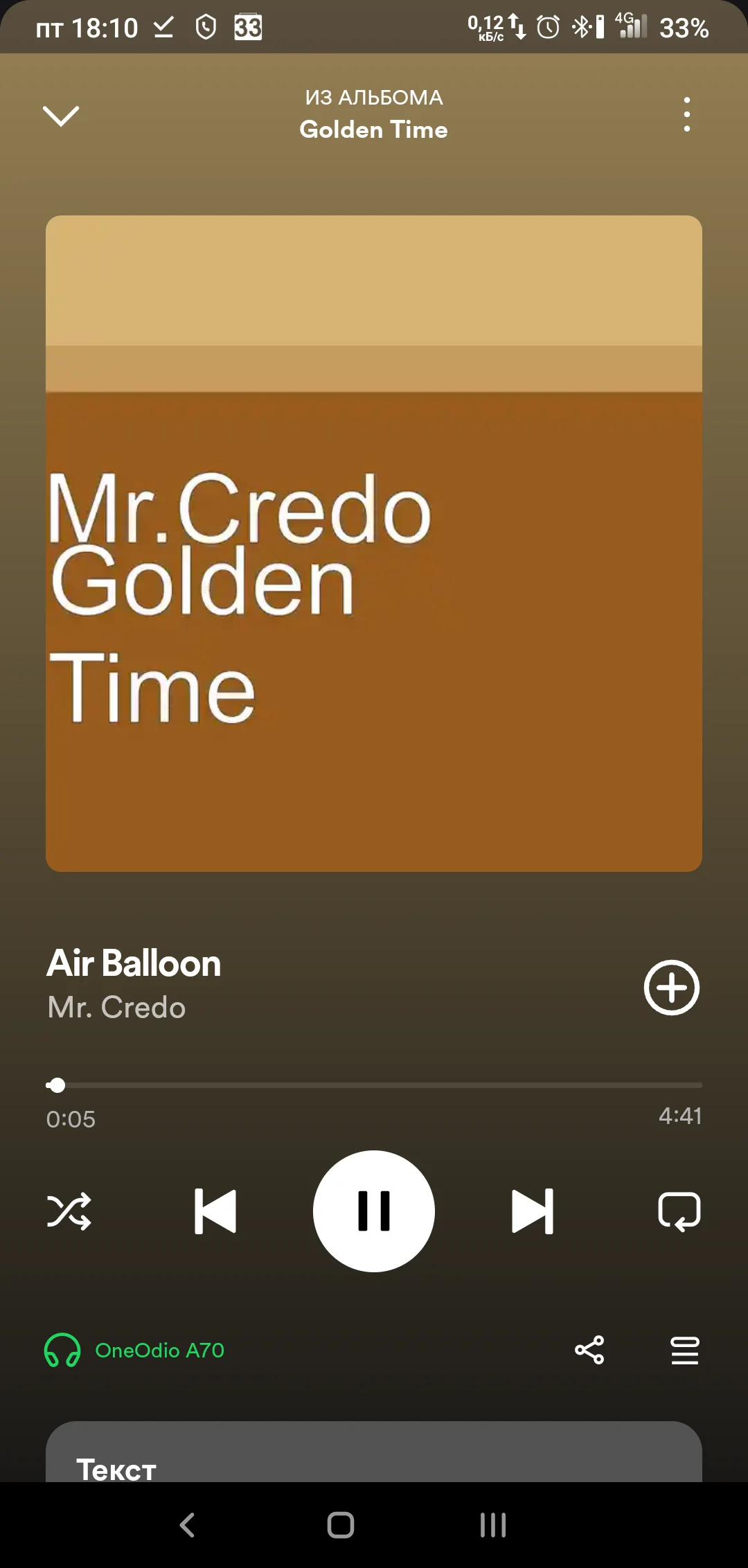Share the current track
The width and height of the screenshot is (748, 1568).
(x=589, y=1351)
